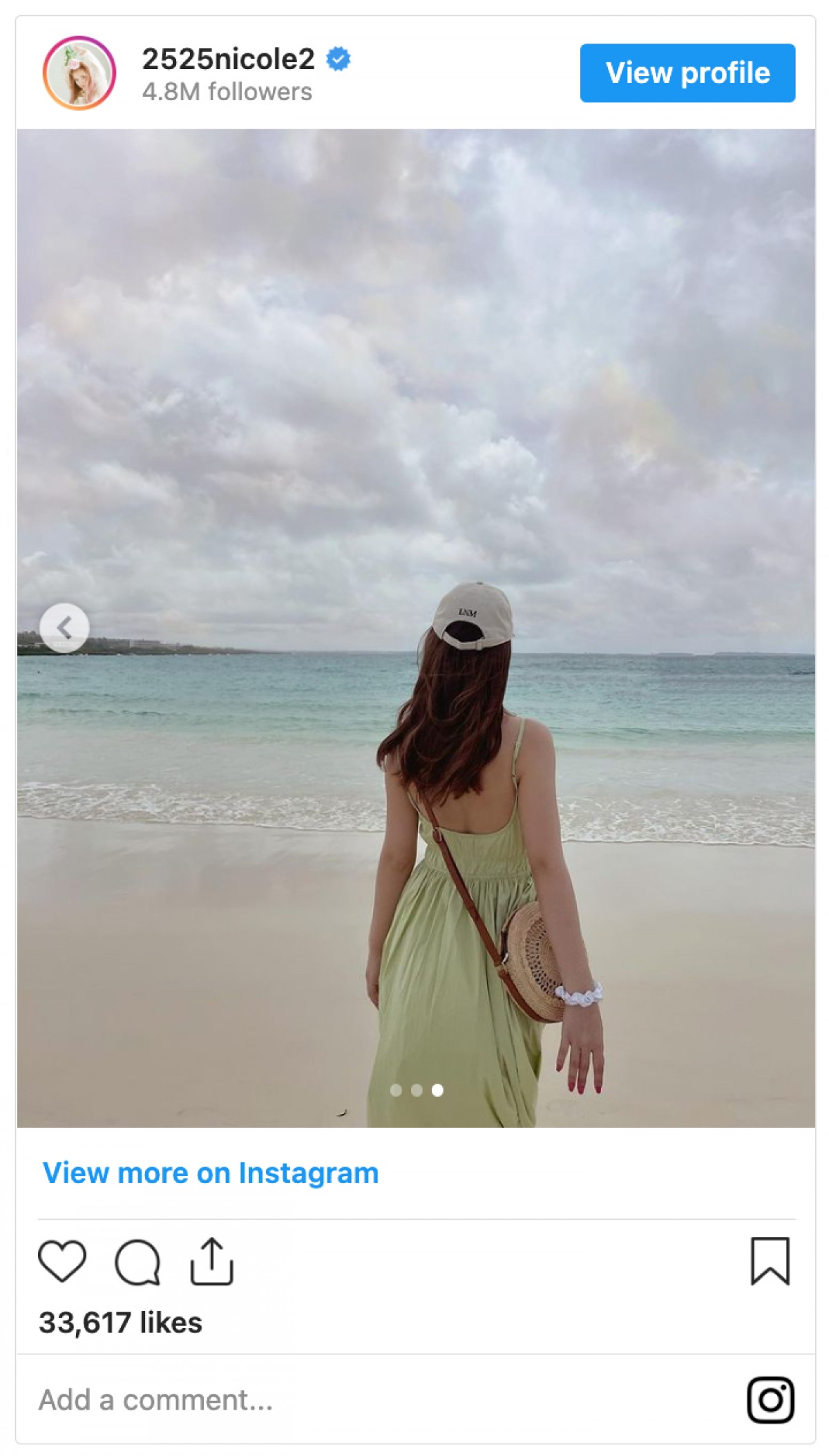Screen dimensions: 829x1456
Task: Bookmark this post
Action: 770,1261
